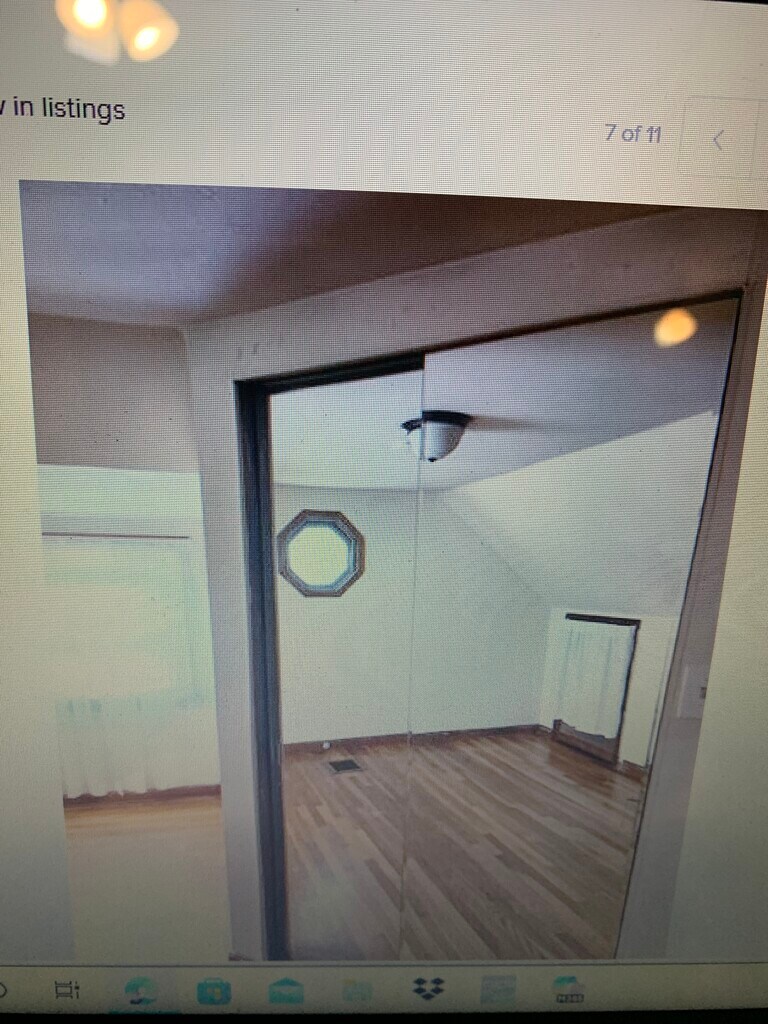Viewport: 768px width, 1024px height.
Task: Open Dropbox from the taskbar
Action: (x=428, y=989)
